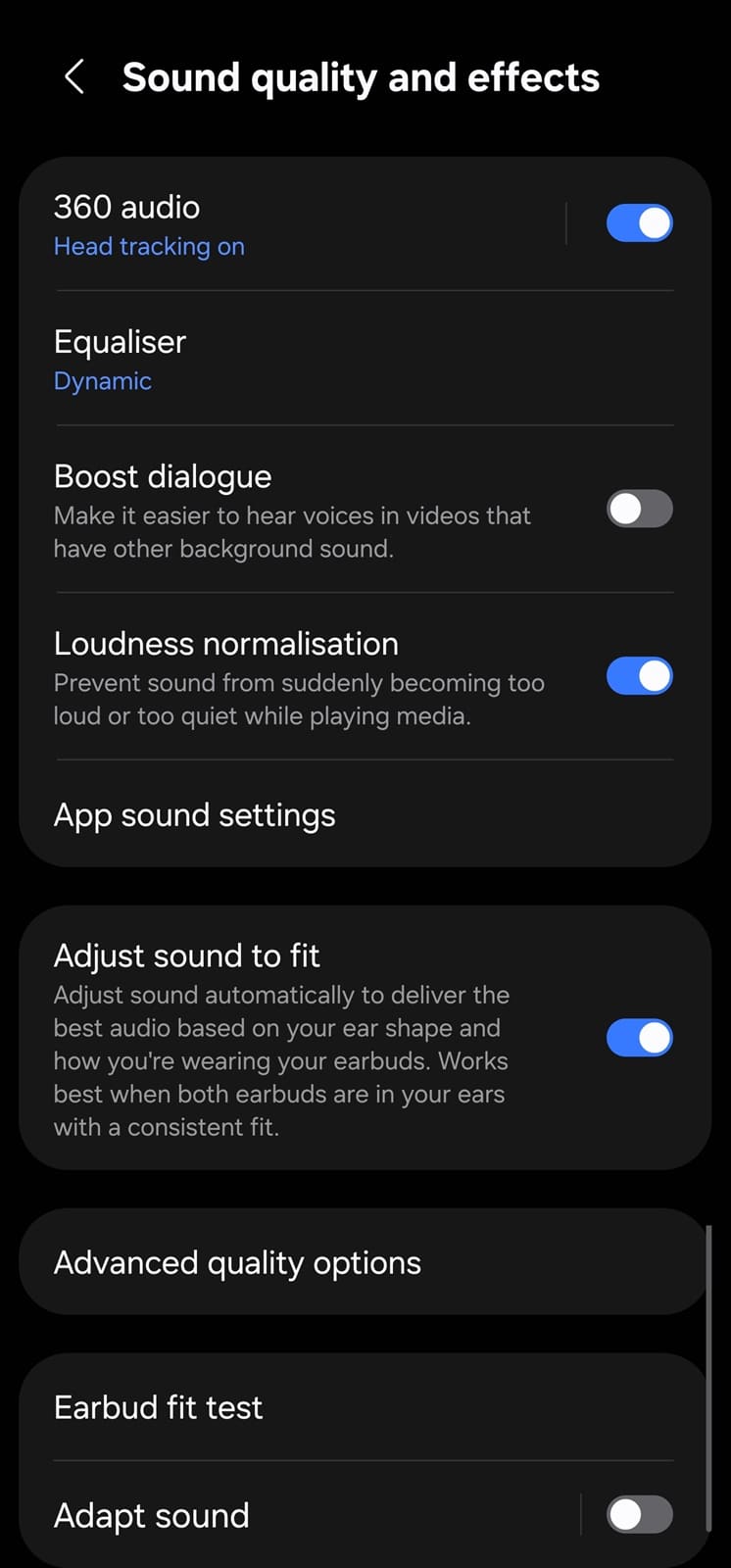The height and width of the screenshot is (1568, 731).
Task: Open the Equaliser settings
Action: tap(363, 359)
